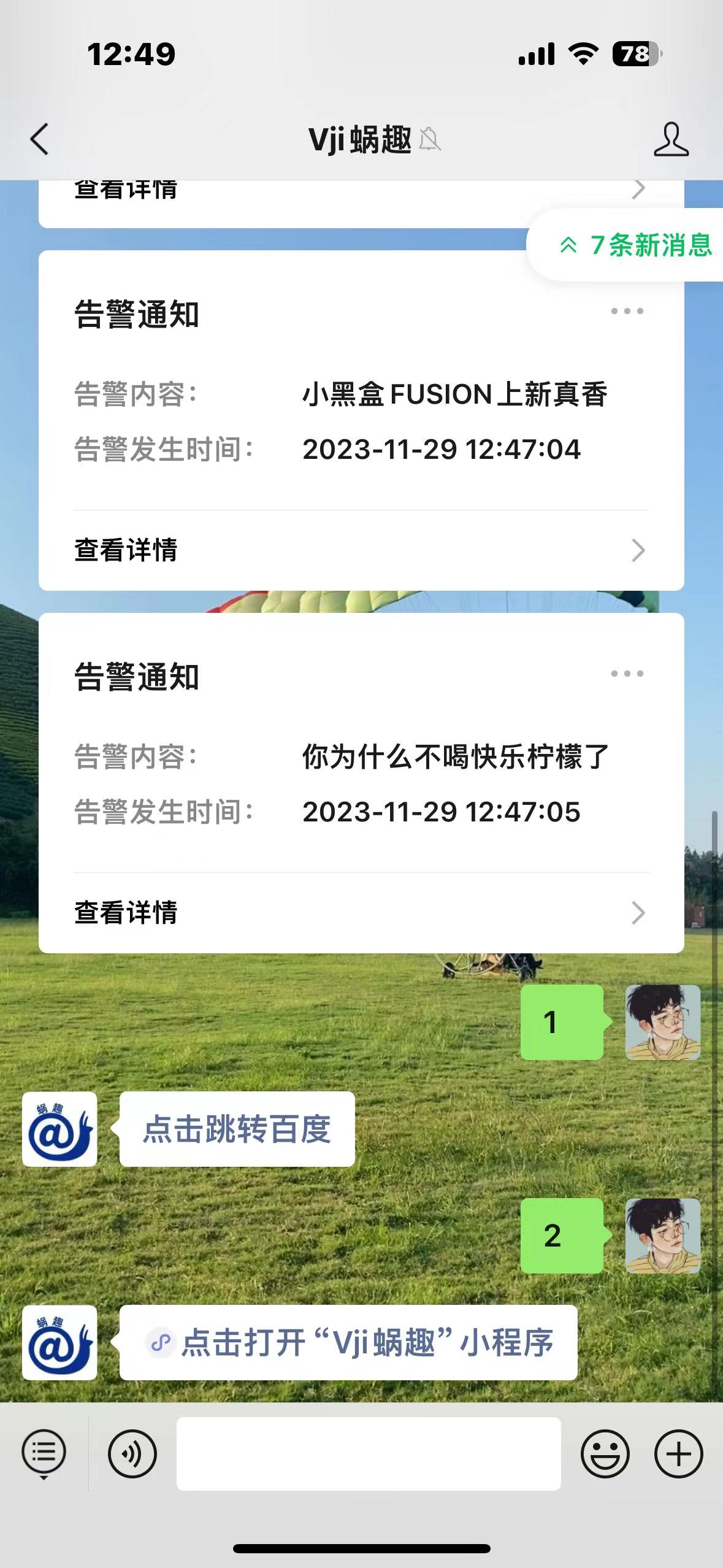Follow the 点击跳转百度 link

pyautogui.click(x=237, y=1129)
